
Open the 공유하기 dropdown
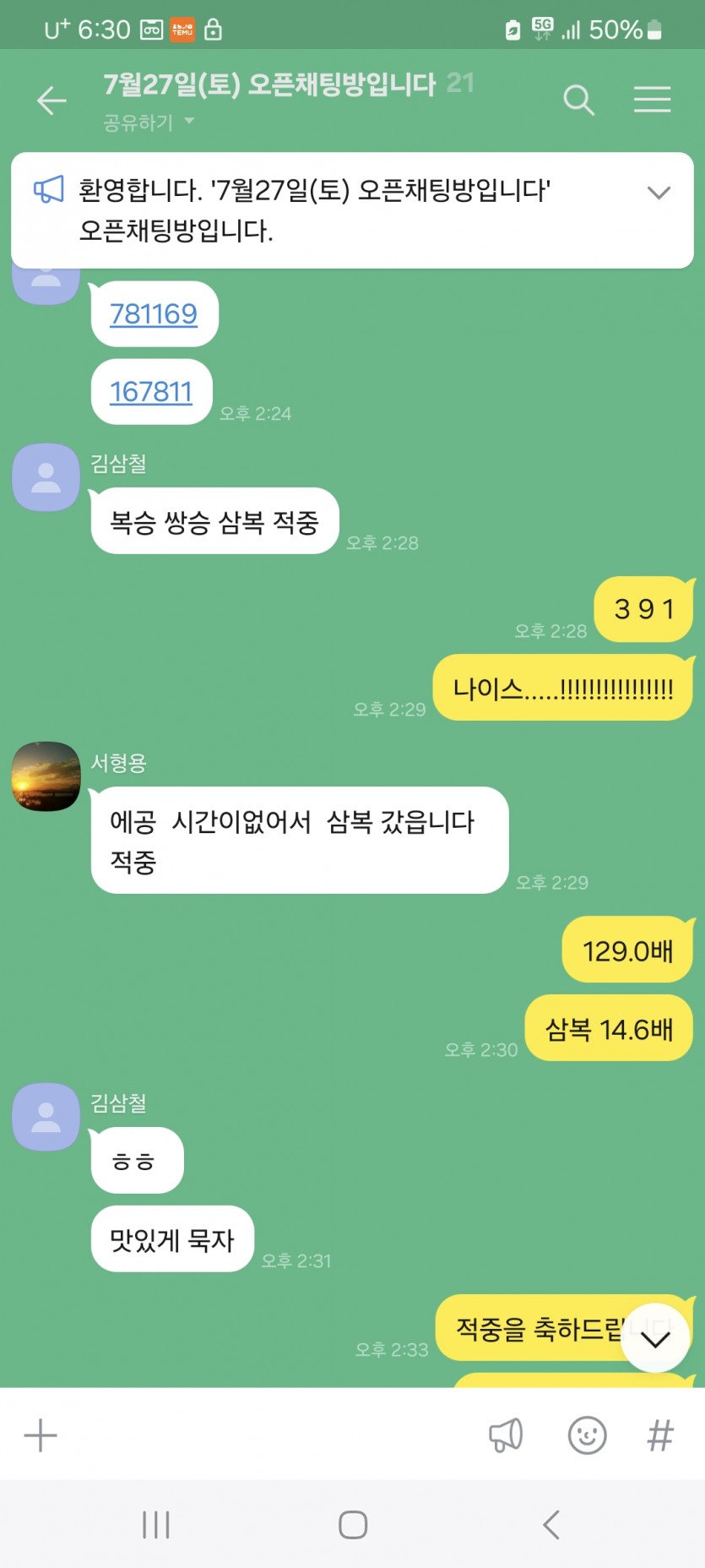coord(149,123)
